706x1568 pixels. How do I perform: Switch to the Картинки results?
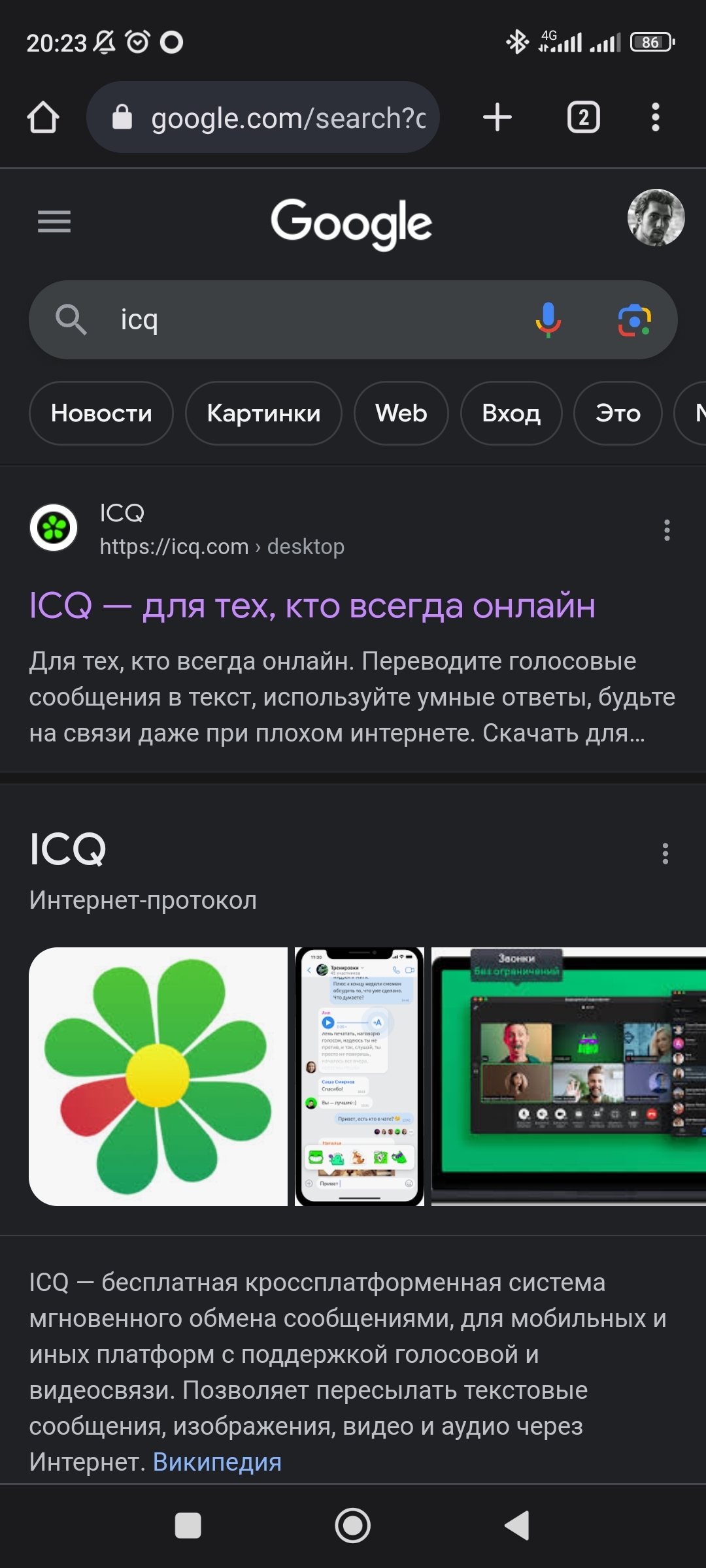coord(263,414)
